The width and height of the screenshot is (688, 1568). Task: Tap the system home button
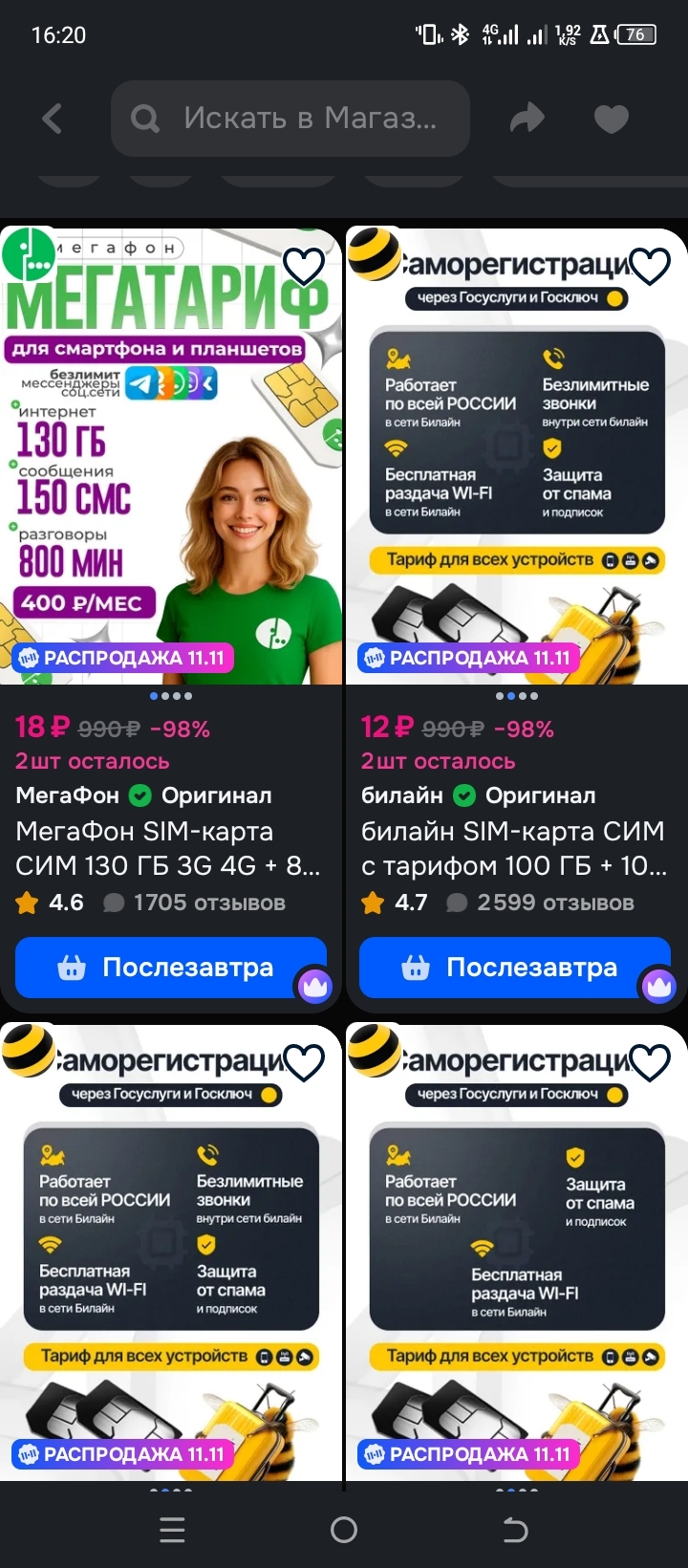[x=344, y=1530]
